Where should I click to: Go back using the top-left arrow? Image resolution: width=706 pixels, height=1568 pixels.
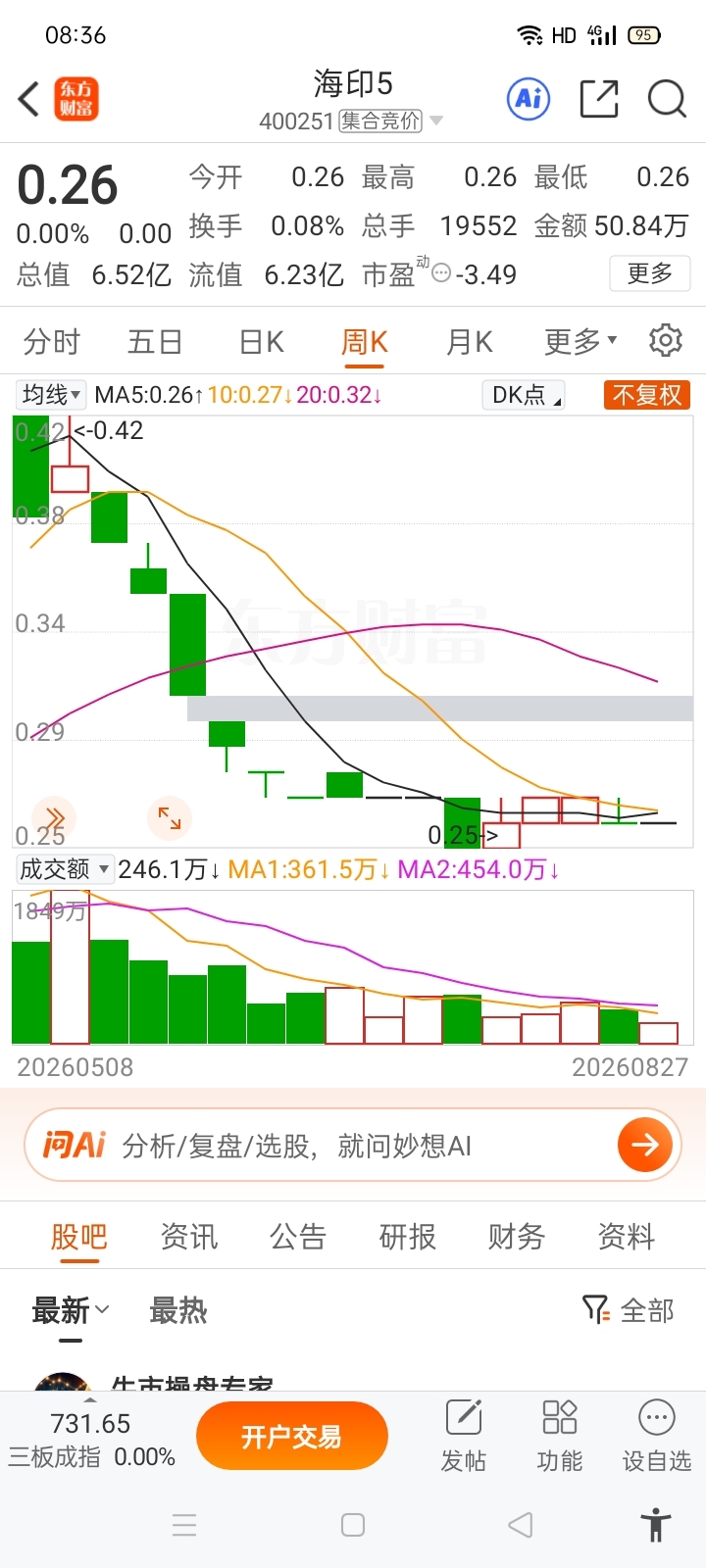tap(29, 99)
